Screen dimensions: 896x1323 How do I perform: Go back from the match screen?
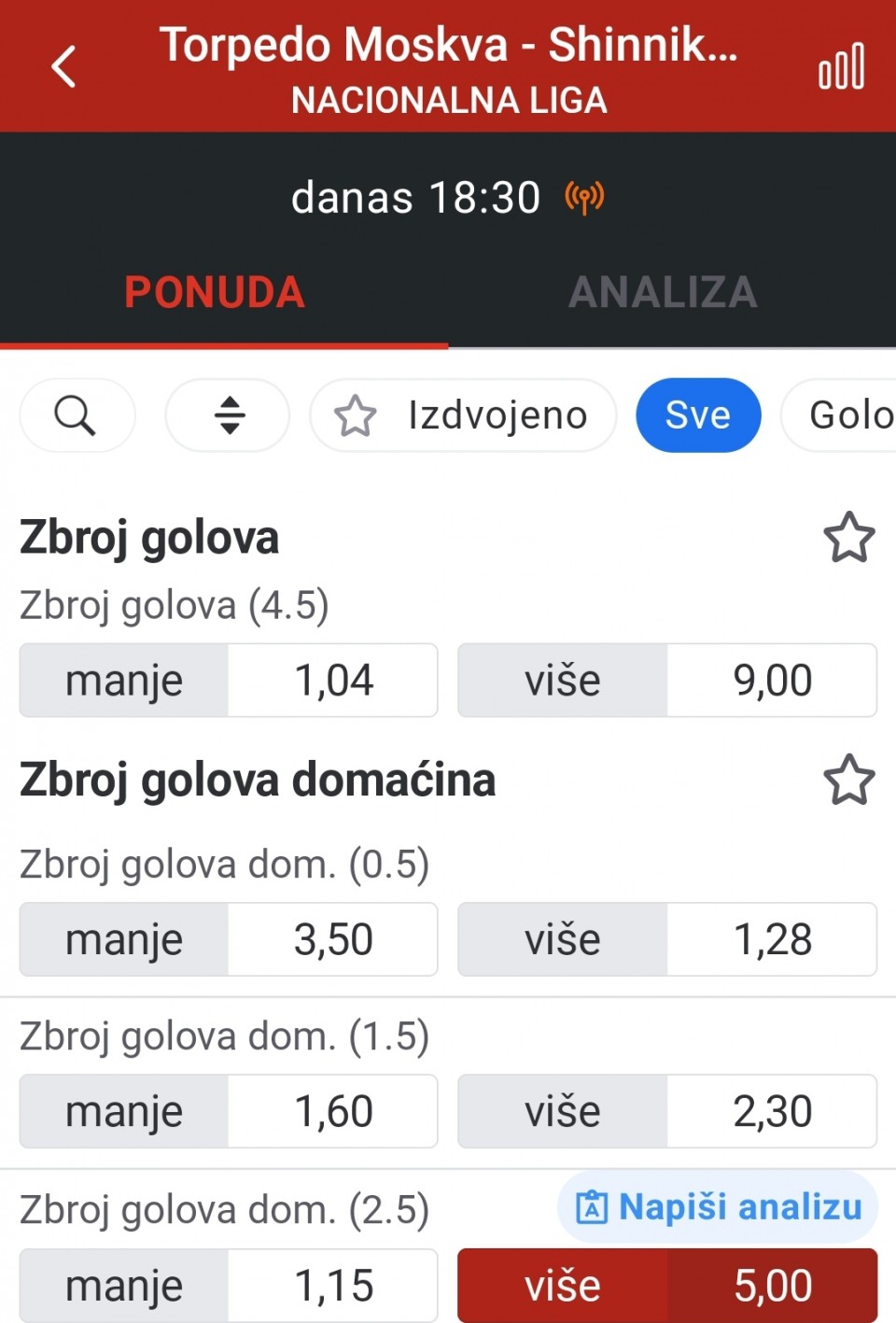point(63,67)
